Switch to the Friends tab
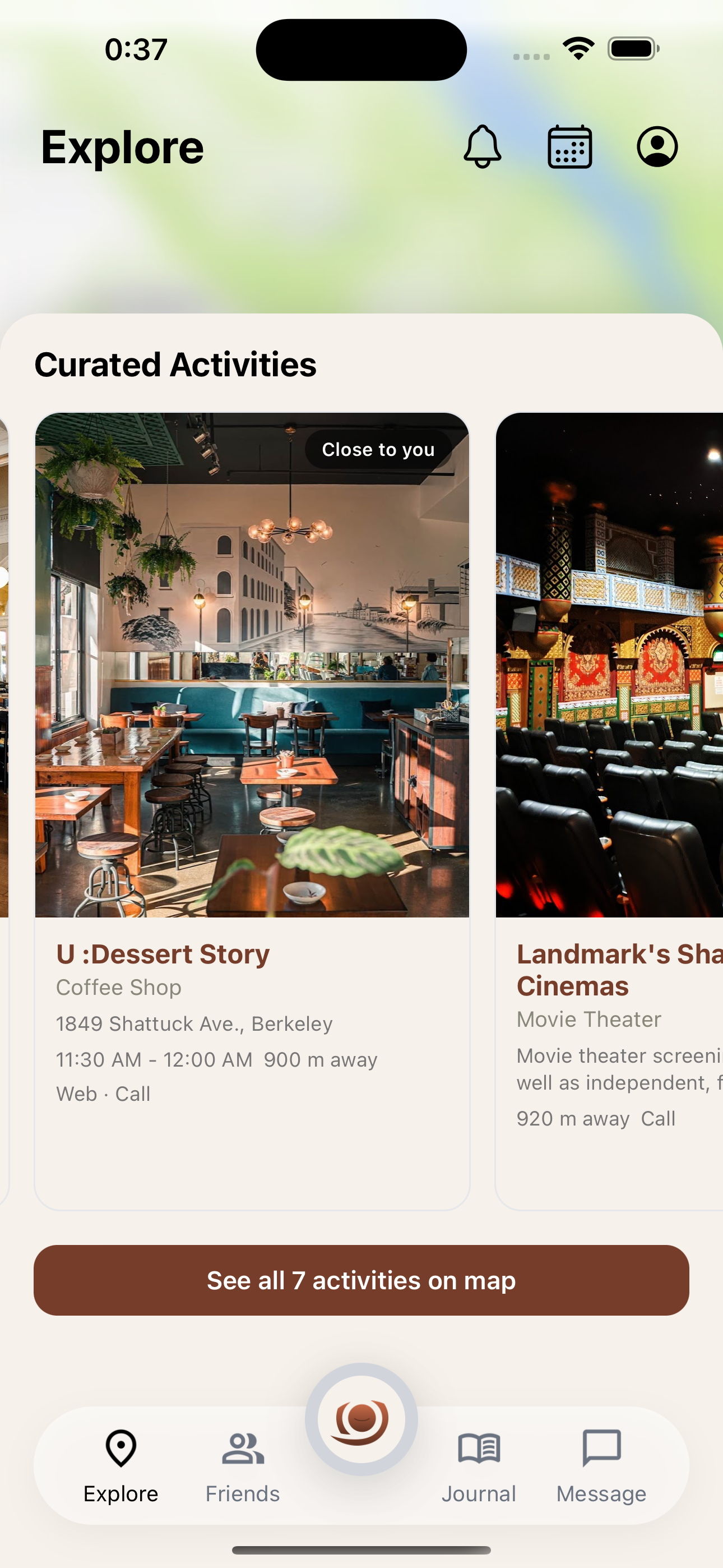 pos(242,1466)
